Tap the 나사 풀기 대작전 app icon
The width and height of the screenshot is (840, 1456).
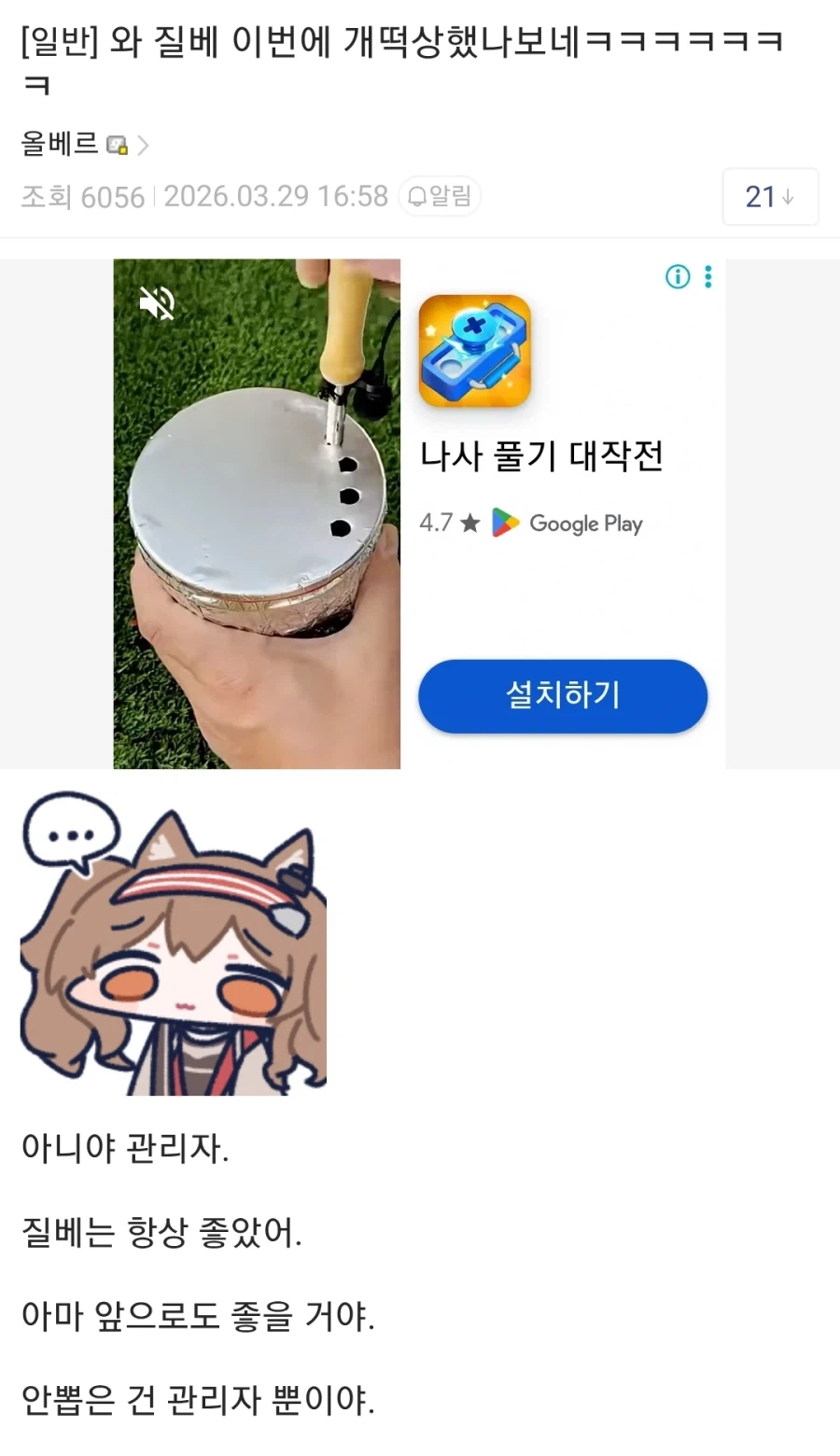click(476, 352)
